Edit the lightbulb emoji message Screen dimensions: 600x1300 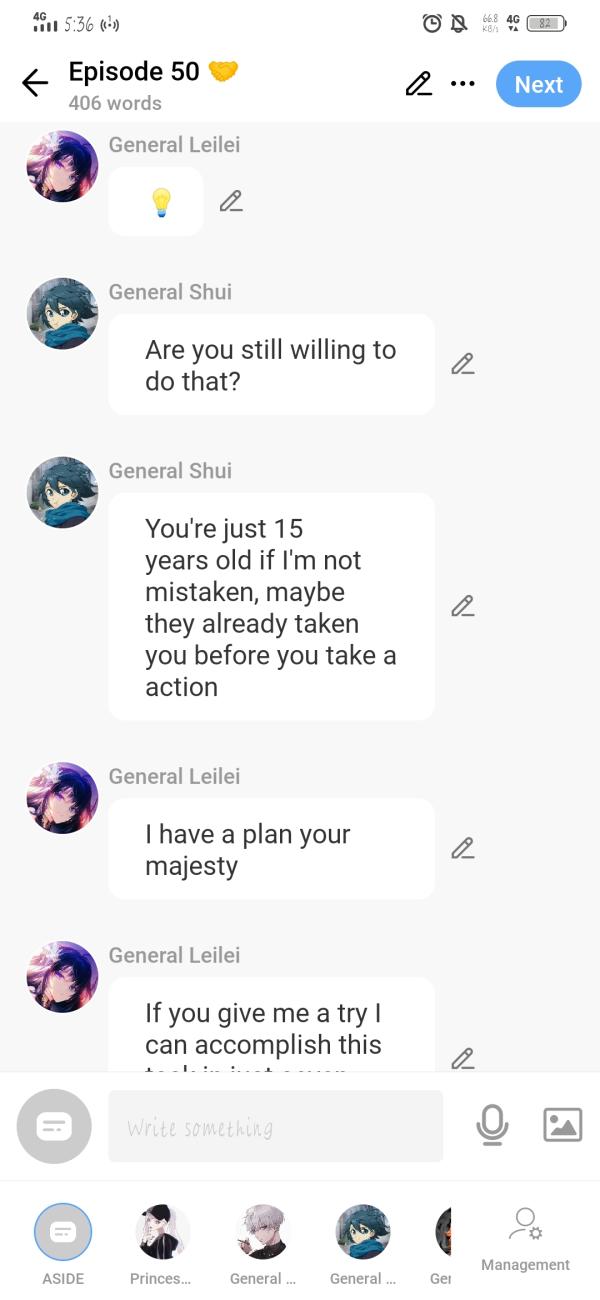tap(231, 201)
